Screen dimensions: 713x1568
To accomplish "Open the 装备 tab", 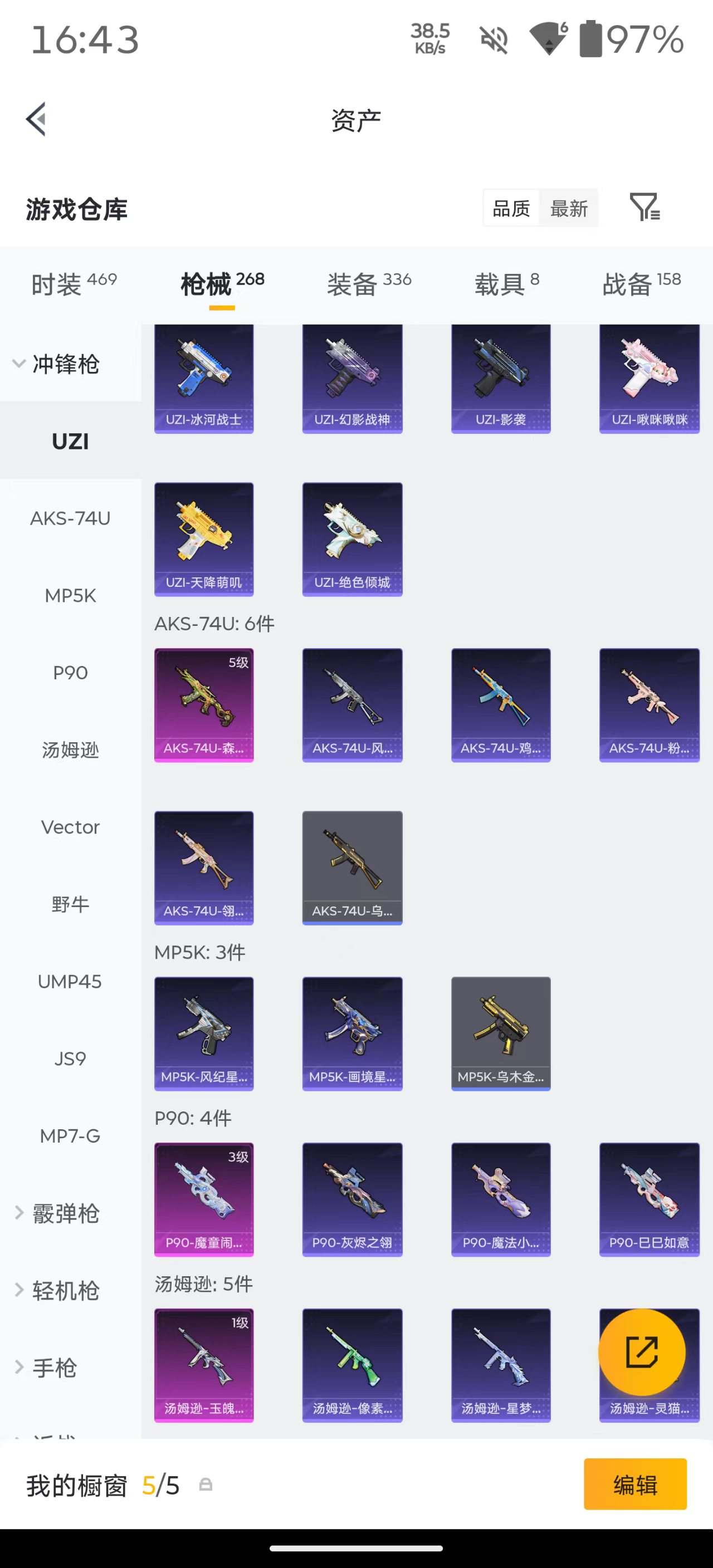I will [369, 283].
